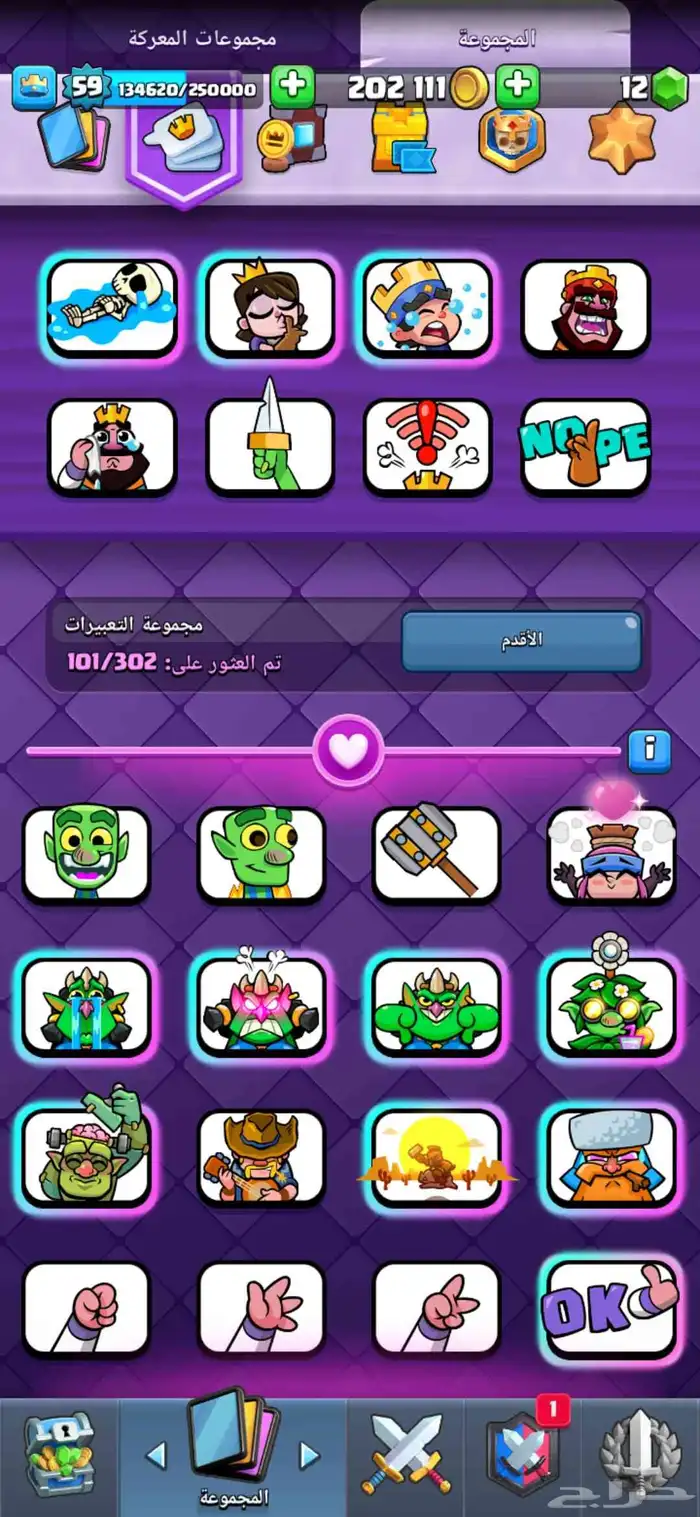Open the emote collection info icon
The height and width of the screenshot is (1517, 700).
click(x=649, y=750)
